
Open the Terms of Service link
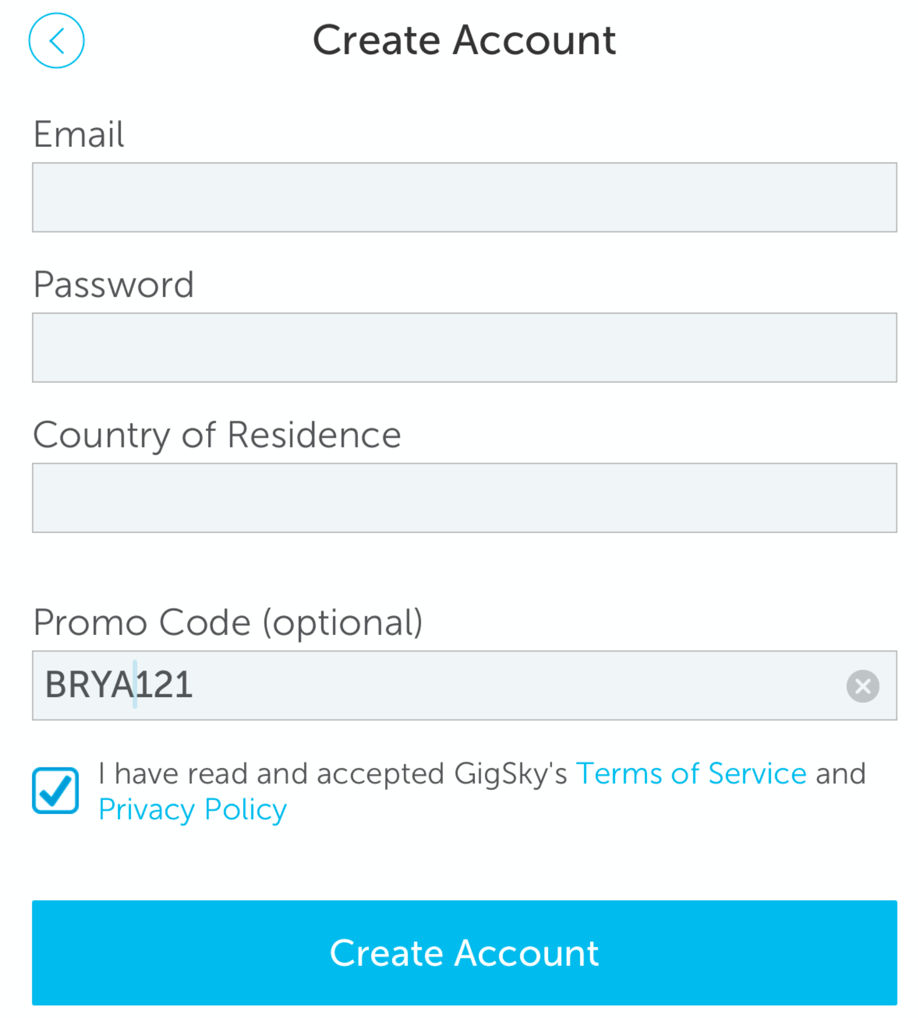691,773
